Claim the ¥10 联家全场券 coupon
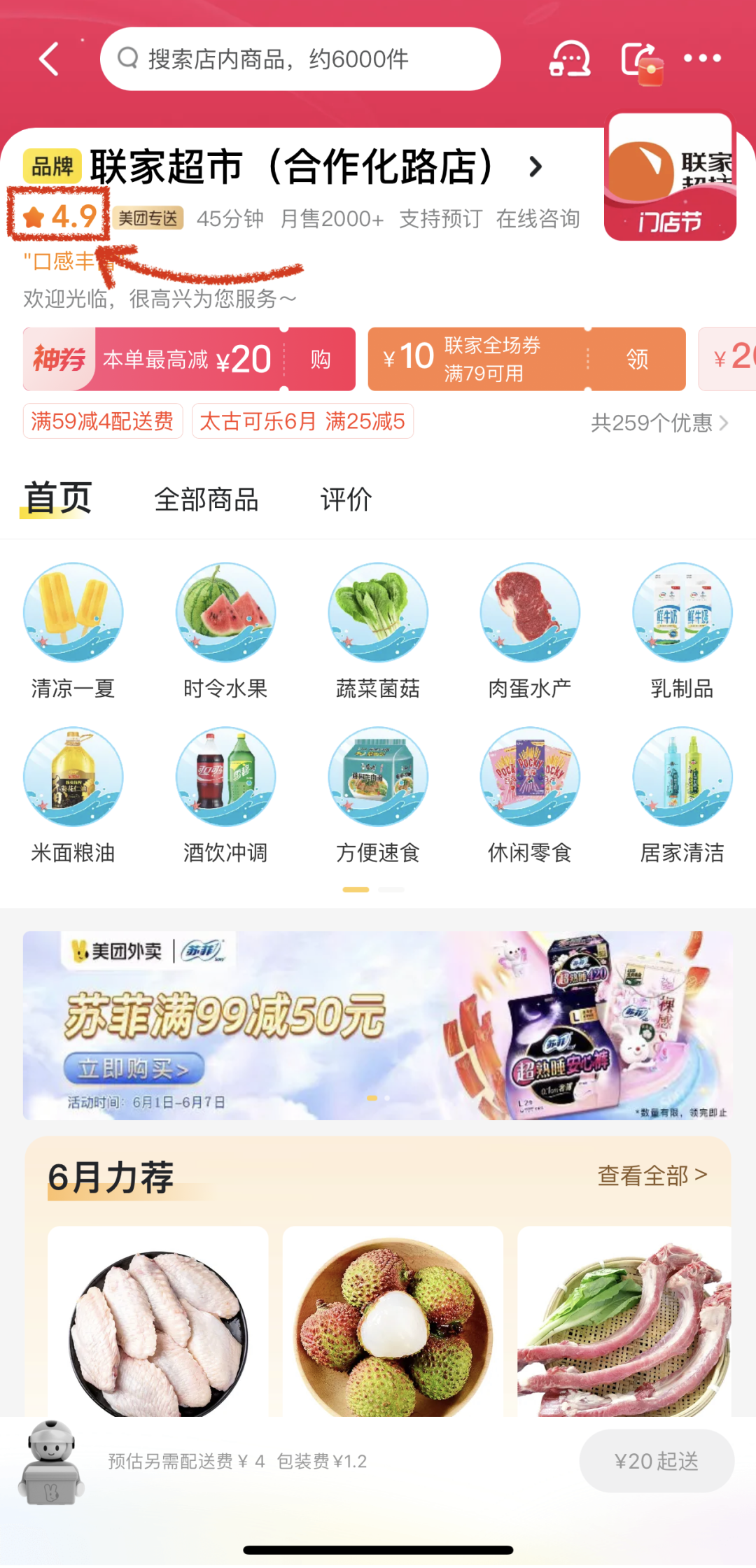This screenshot has width=756, height=1568. [636, 360]
